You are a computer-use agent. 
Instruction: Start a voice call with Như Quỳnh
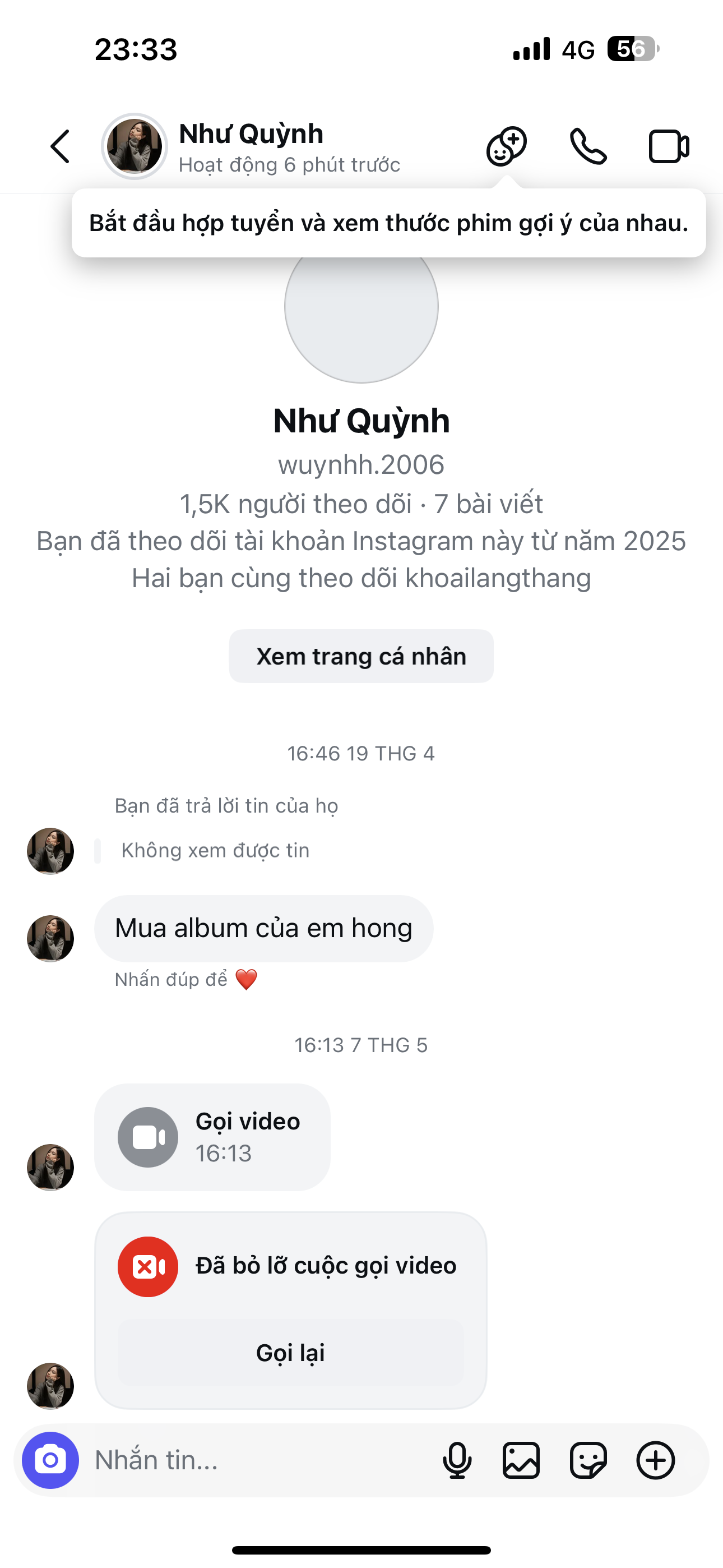coord(588,147)
